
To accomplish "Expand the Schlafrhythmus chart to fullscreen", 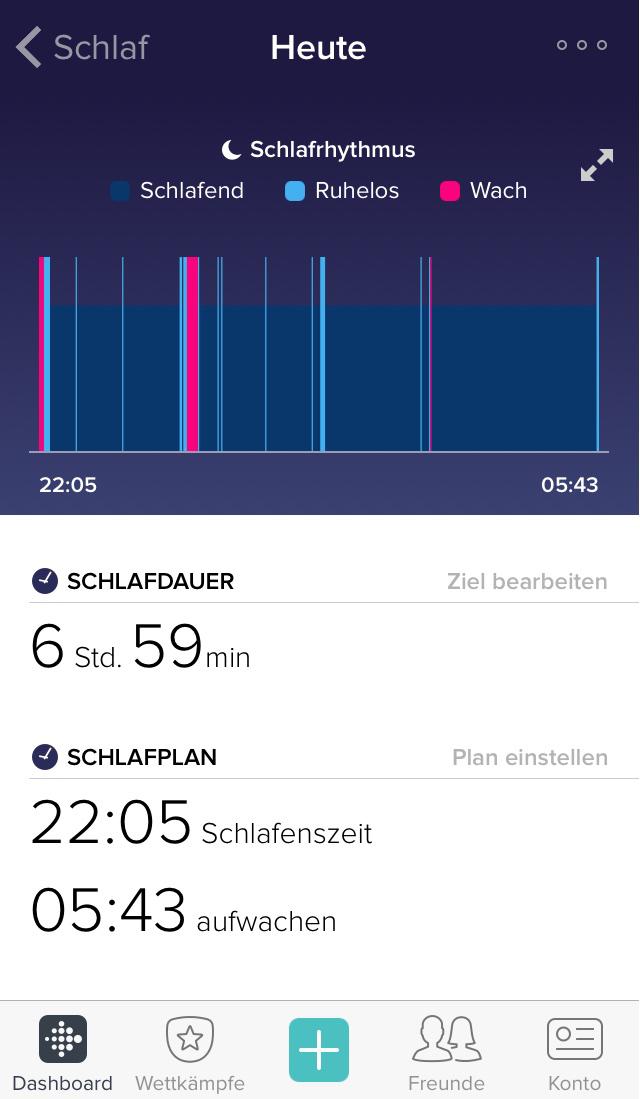I will [x=597, y=165].
